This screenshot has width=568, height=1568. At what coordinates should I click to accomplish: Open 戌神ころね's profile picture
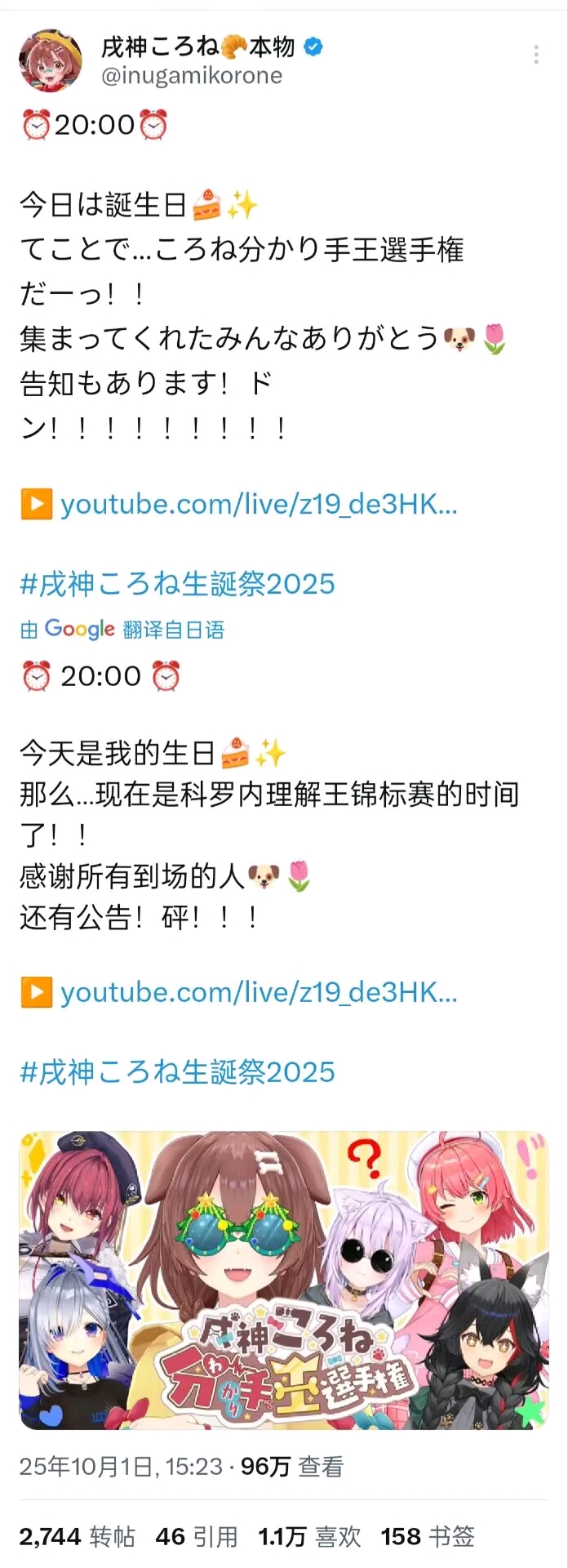51,60
